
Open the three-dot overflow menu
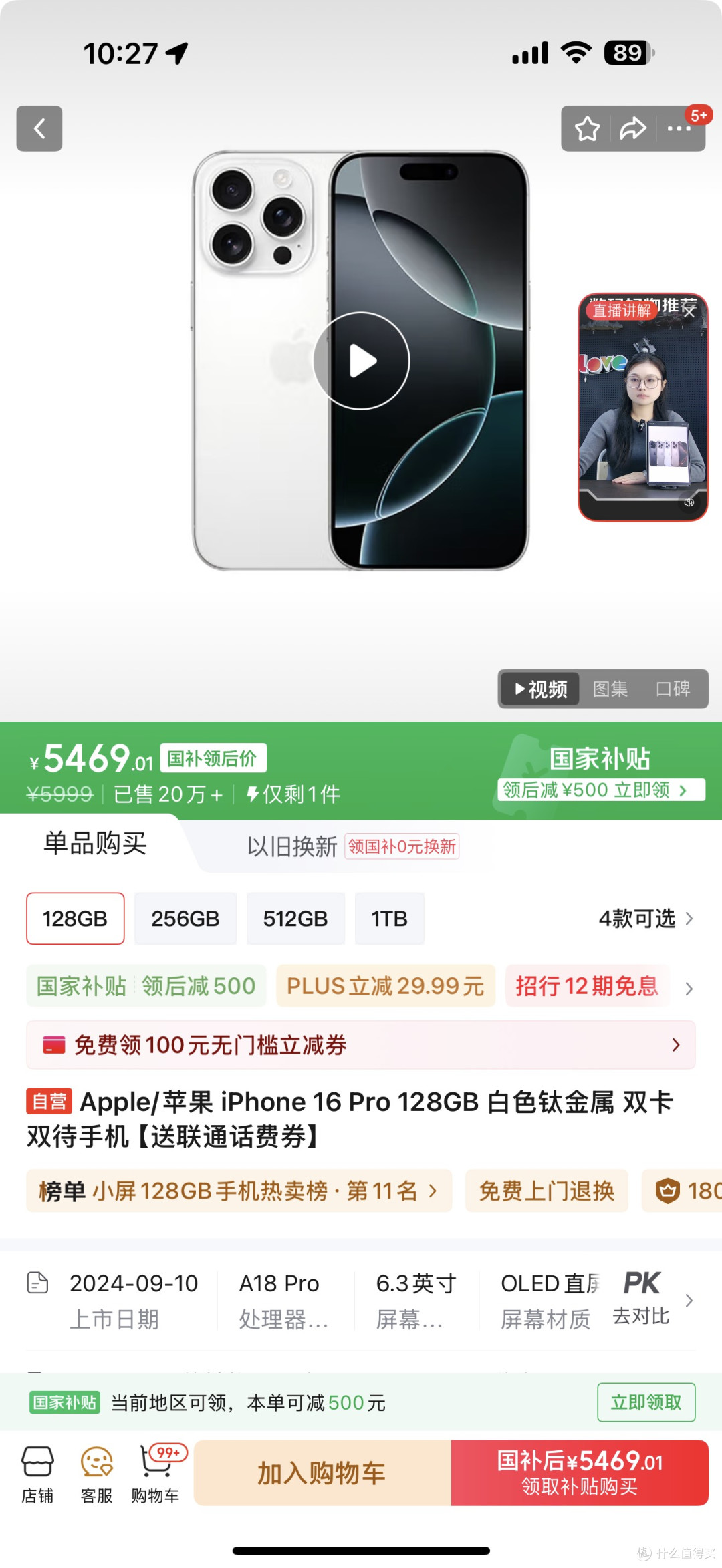(679, 128)
